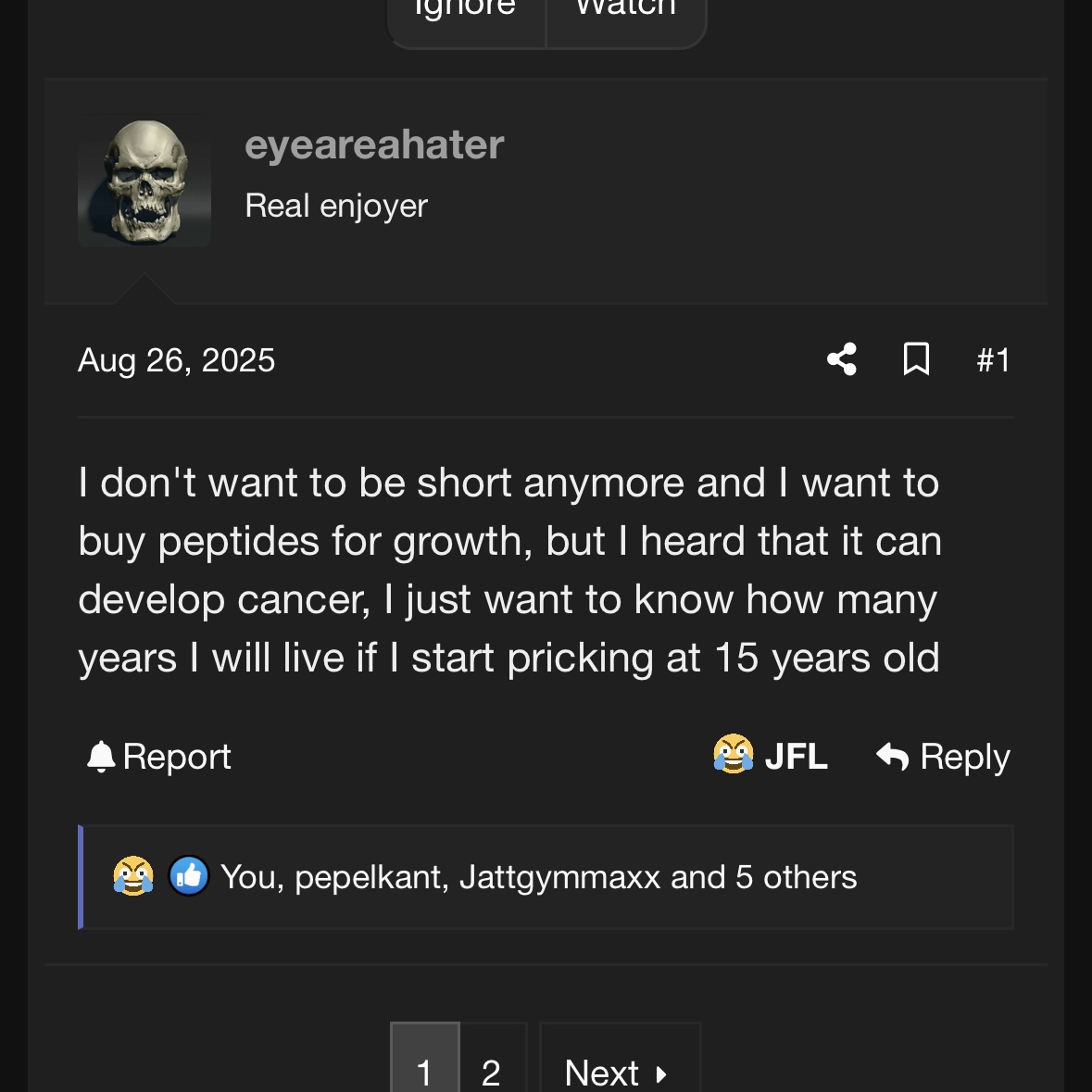View who reacted to this post

point(538,877)
